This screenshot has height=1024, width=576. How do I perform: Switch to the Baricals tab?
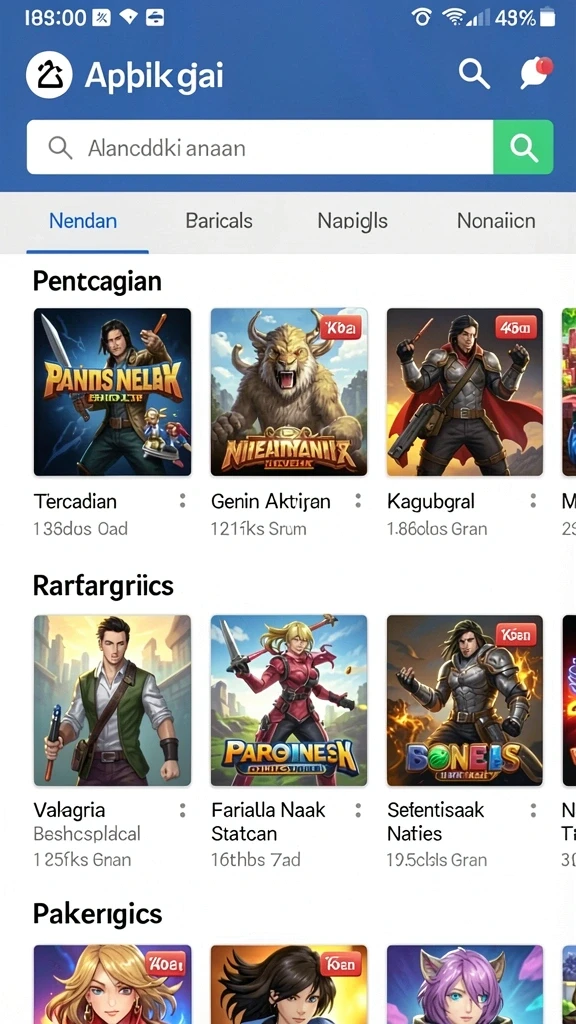(x=219, y=221)
